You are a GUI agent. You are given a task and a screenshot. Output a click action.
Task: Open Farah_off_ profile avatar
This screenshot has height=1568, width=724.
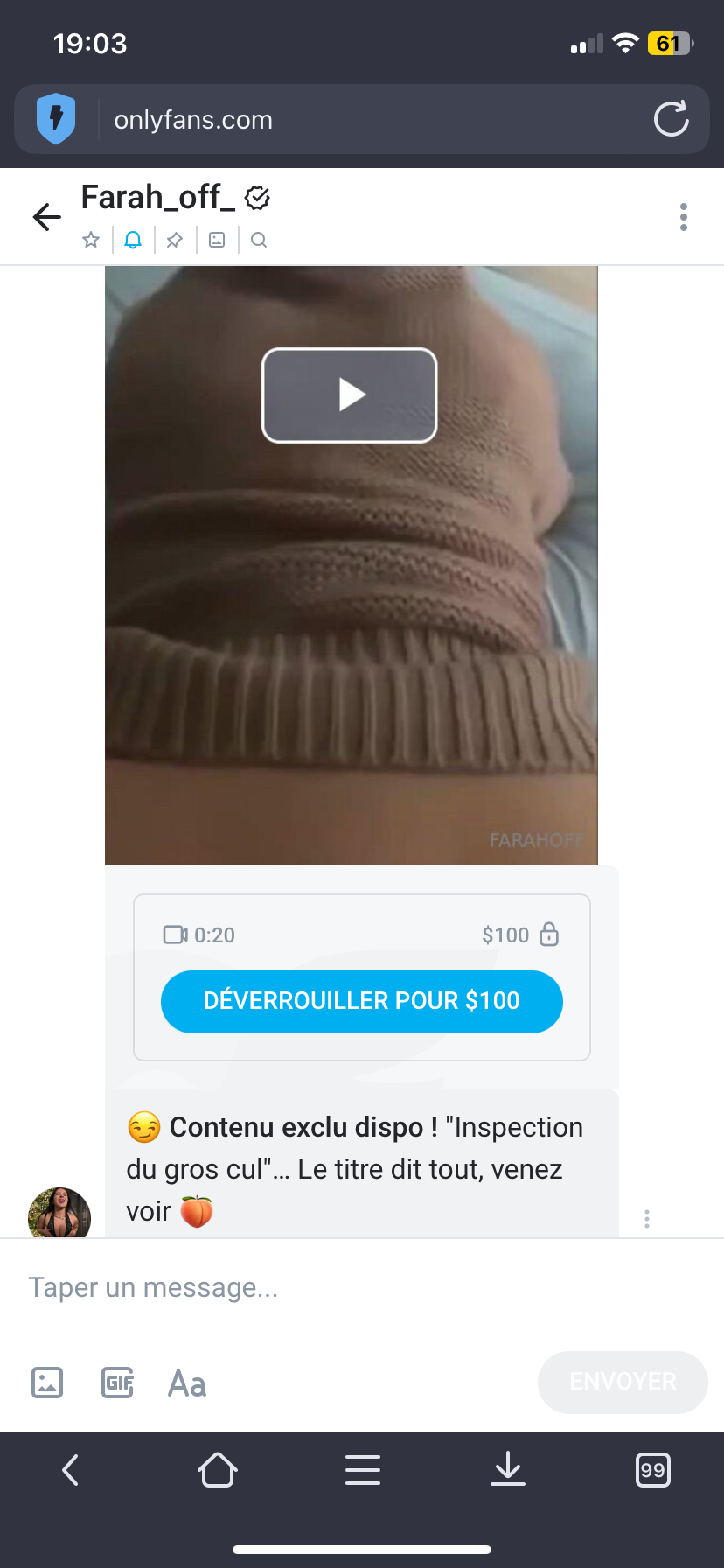(x=59, y=1214)
